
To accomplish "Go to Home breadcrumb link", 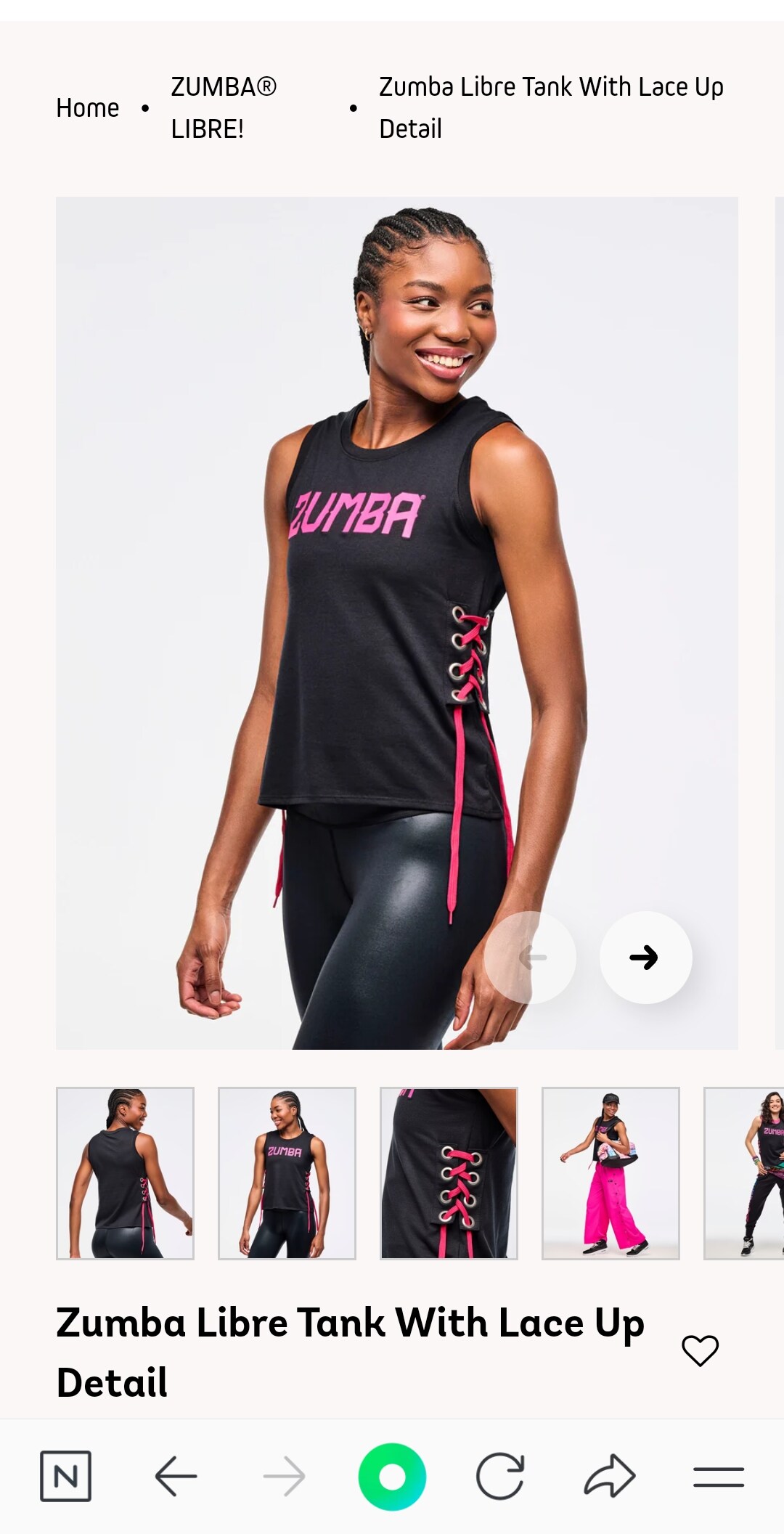I will point(88,108).
